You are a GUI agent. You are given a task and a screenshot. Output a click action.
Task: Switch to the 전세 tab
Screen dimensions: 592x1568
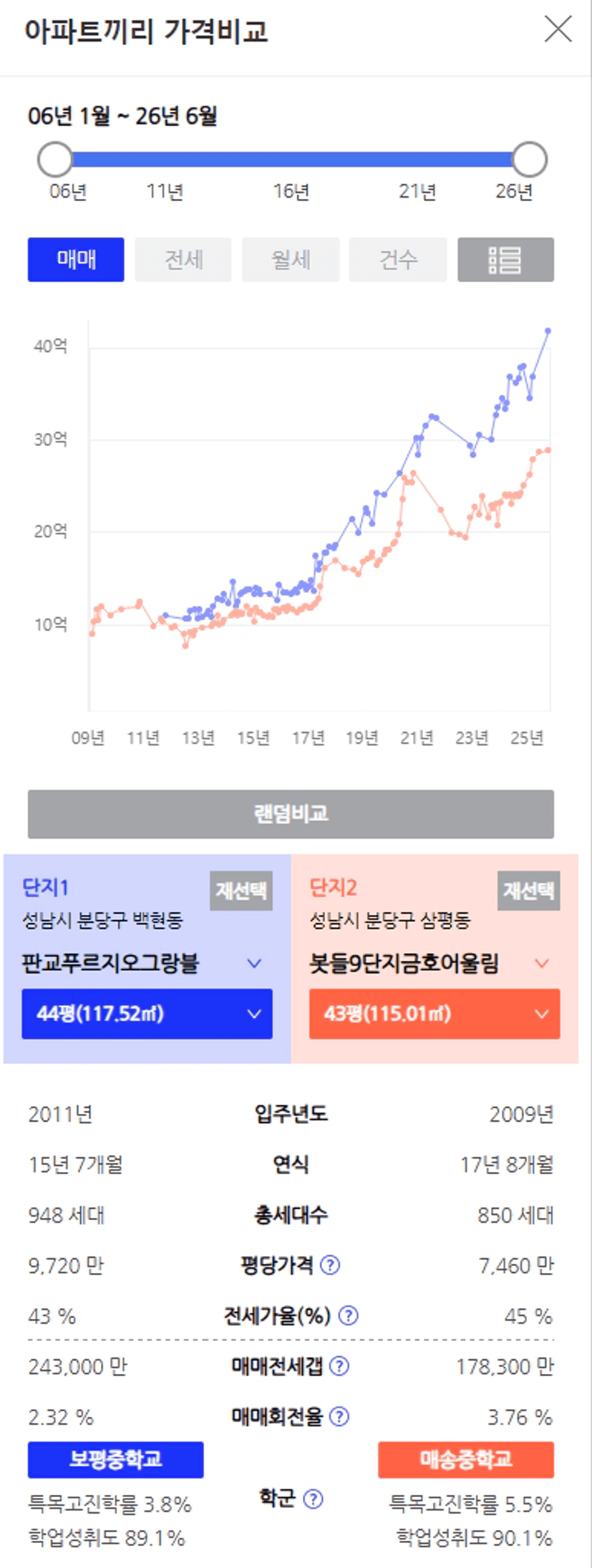(x=183, y=259)
